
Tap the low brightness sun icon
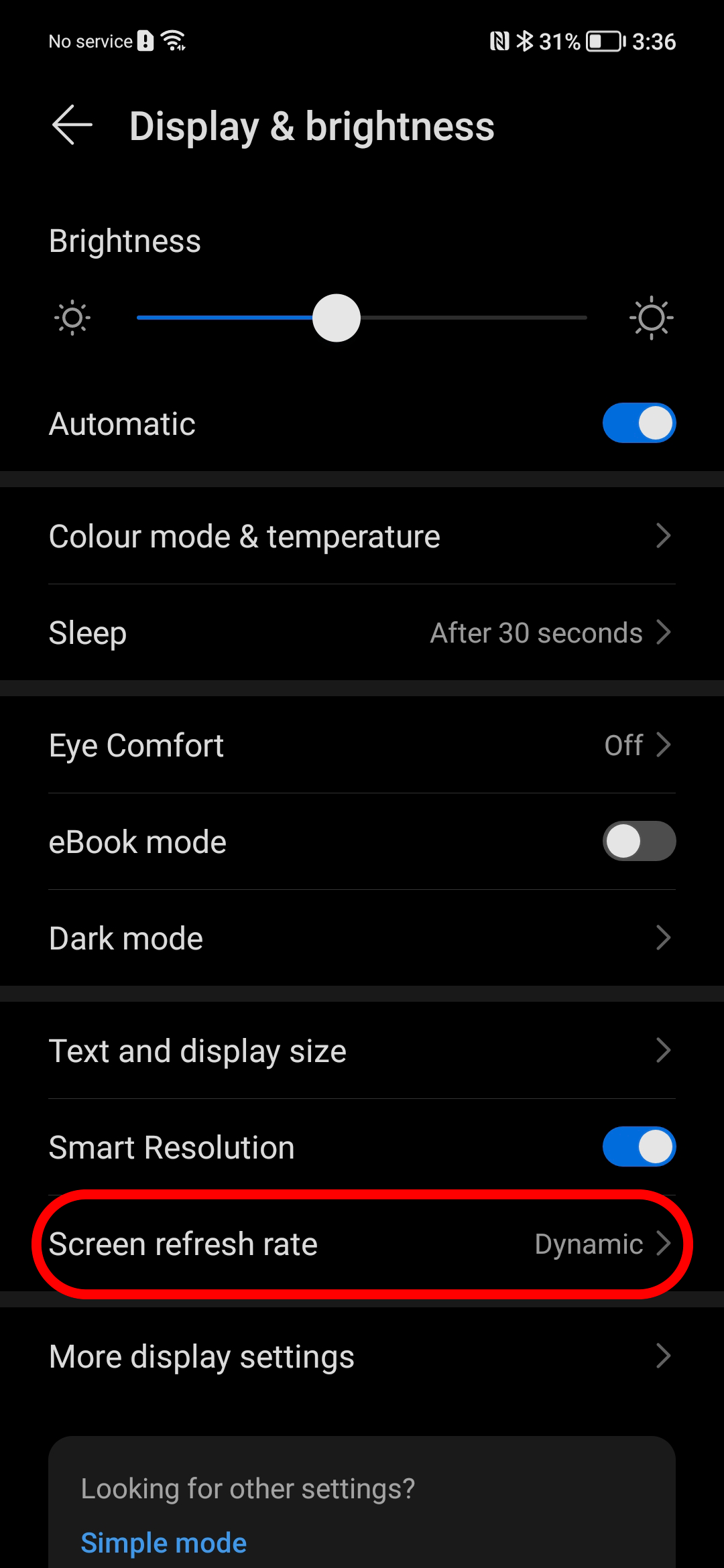click(72, 318)
